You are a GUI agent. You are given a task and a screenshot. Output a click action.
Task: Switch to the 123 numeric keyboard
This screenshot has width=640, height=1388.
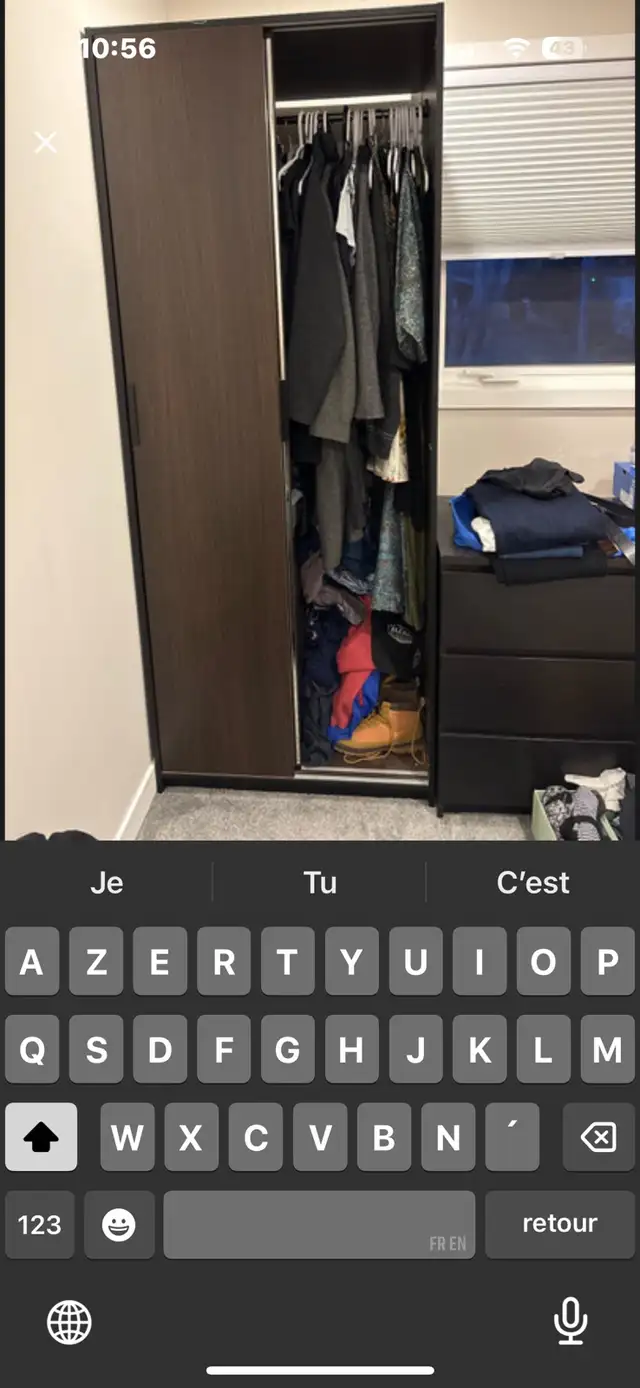(x=40, y=1224)
